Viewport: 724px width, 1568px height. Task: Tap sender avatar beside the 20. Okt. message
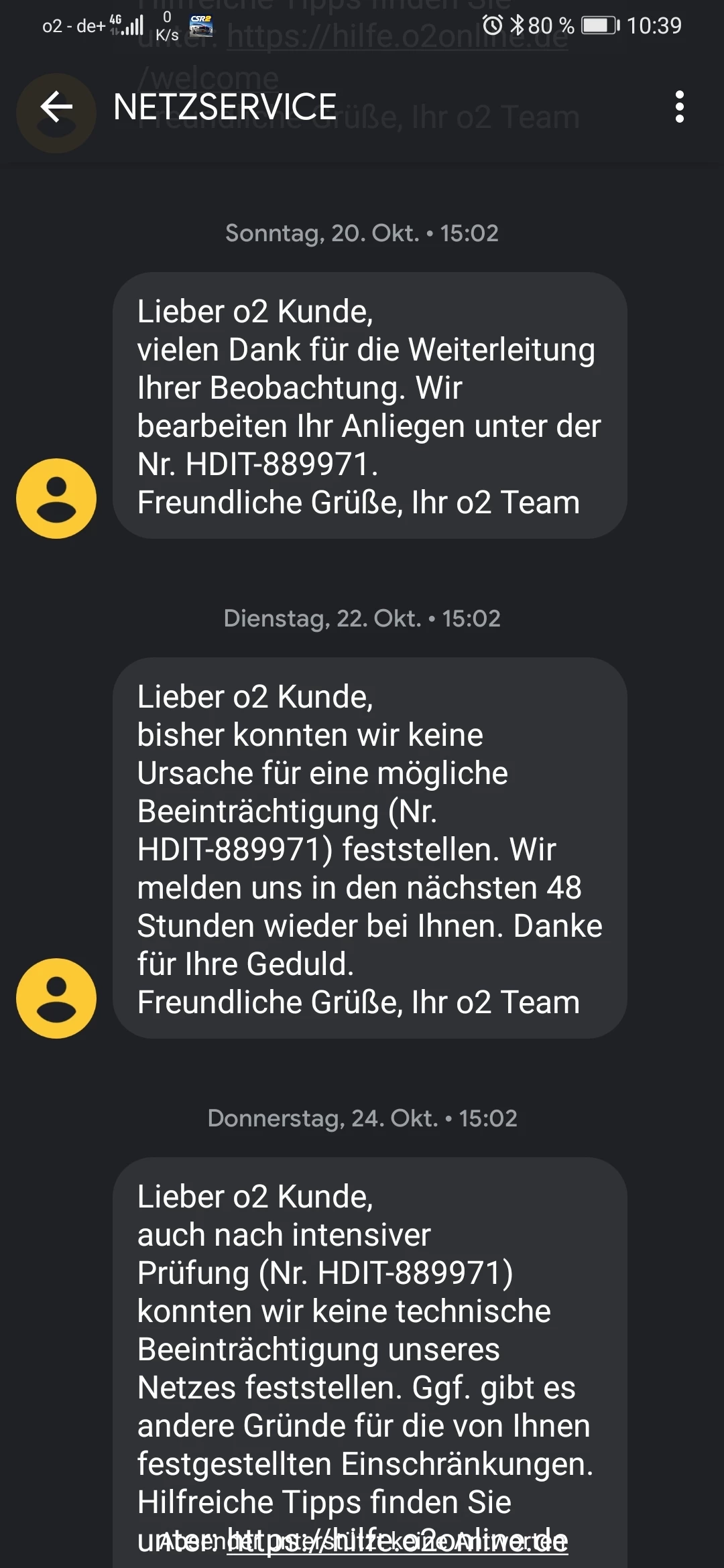coord(56,499)
